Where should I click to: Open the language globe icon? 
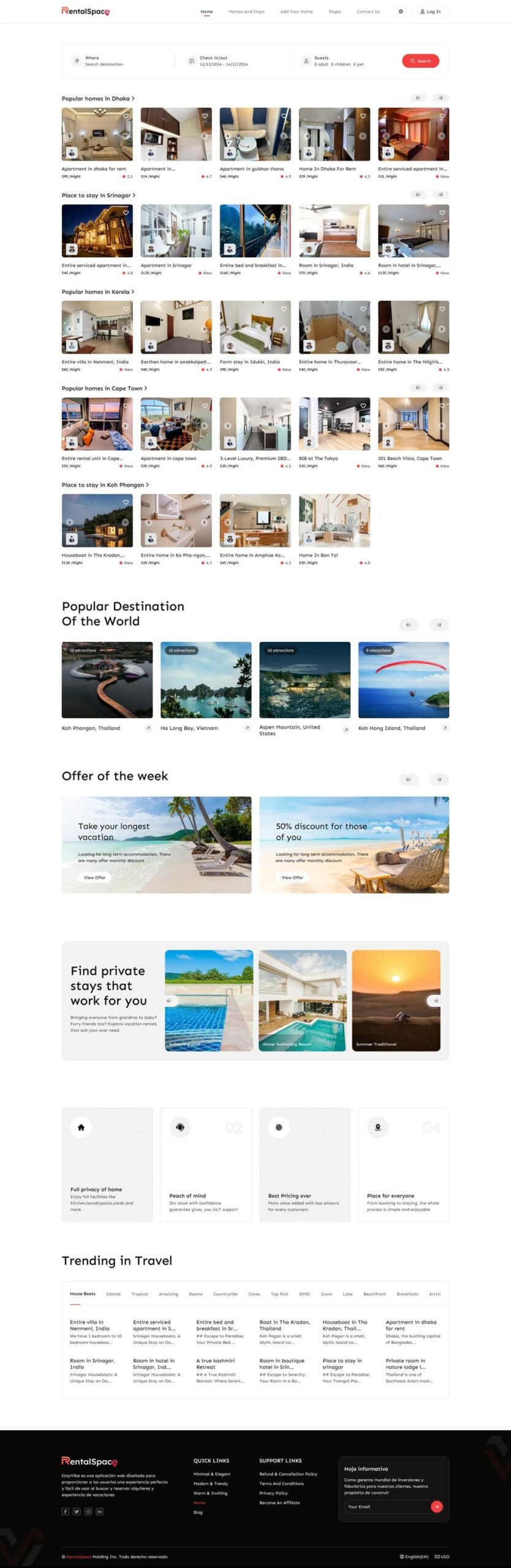pyautogui.click(x=401, y=12)
